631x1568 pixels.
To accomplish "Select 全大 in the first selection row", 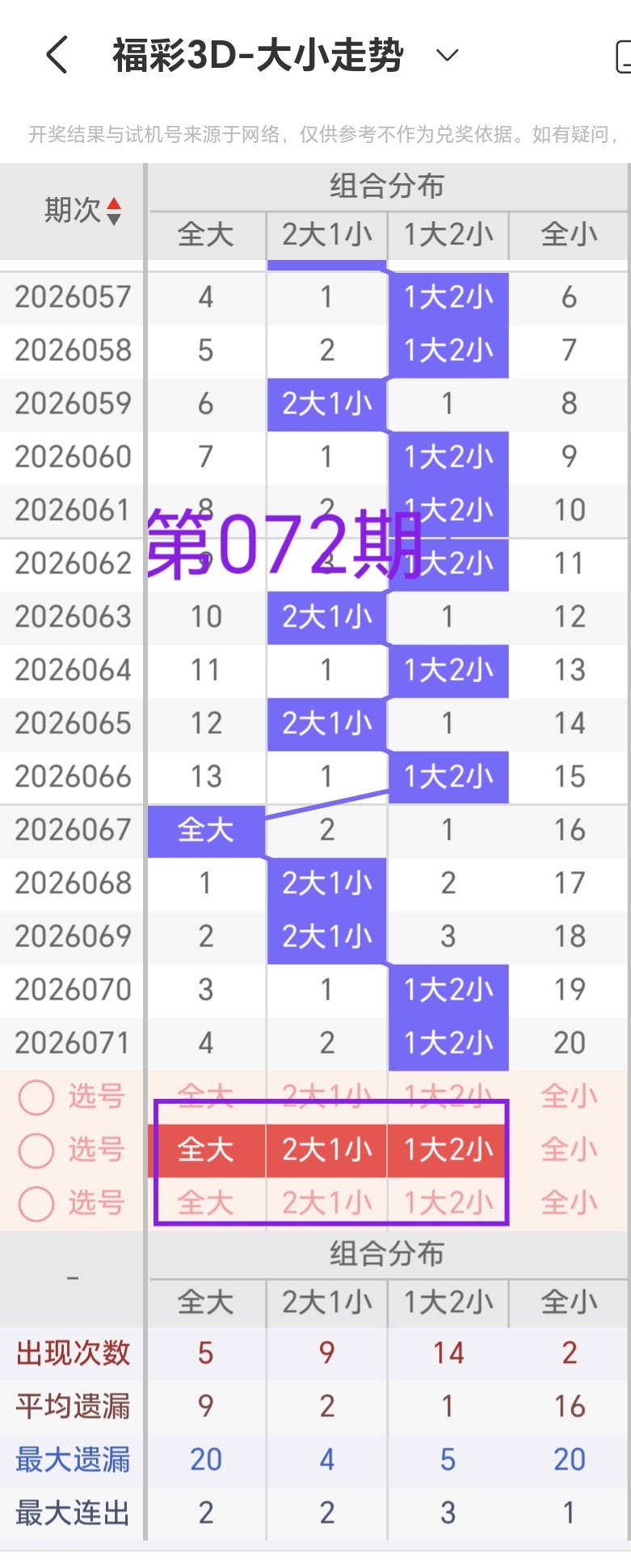I will click(205, 1096).
